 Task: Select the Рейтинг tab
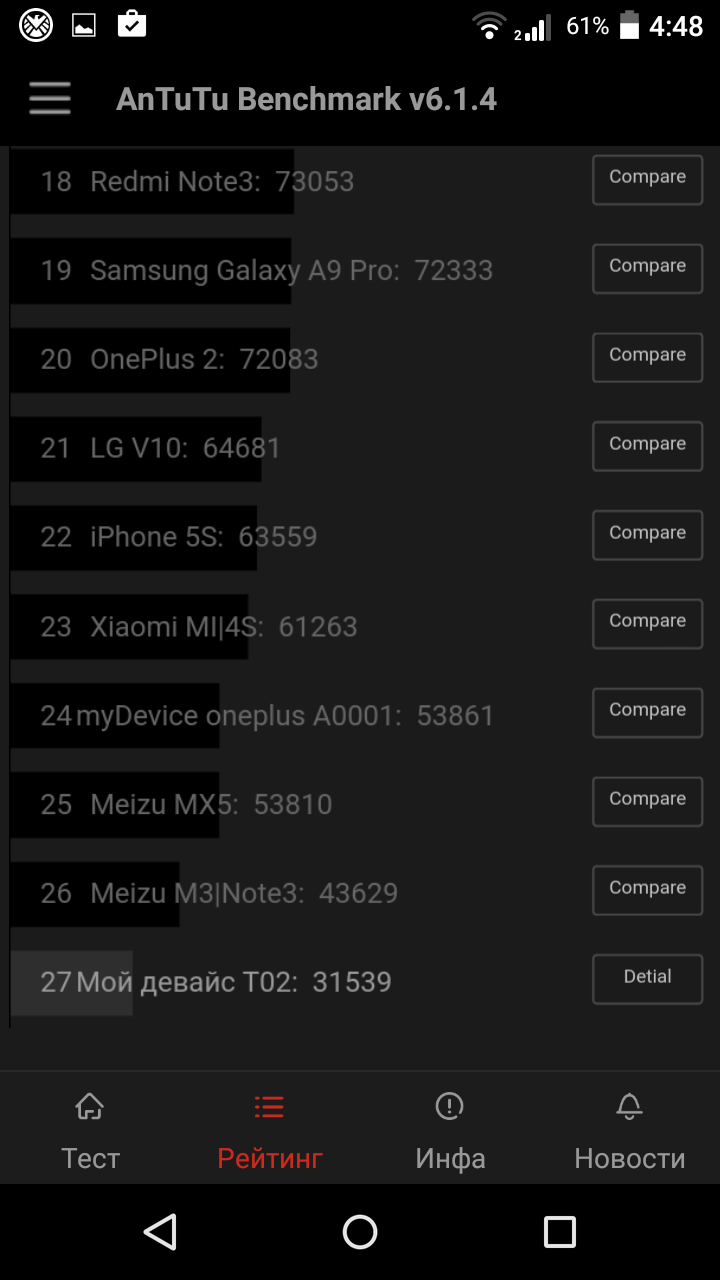coord(270,1130)
